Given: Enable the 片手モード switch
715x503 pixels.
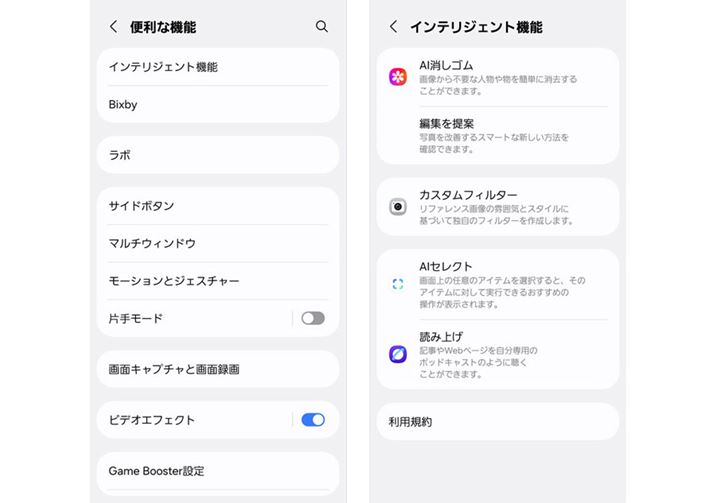Looking at the screenshot, I should click(x=313, y=318).
